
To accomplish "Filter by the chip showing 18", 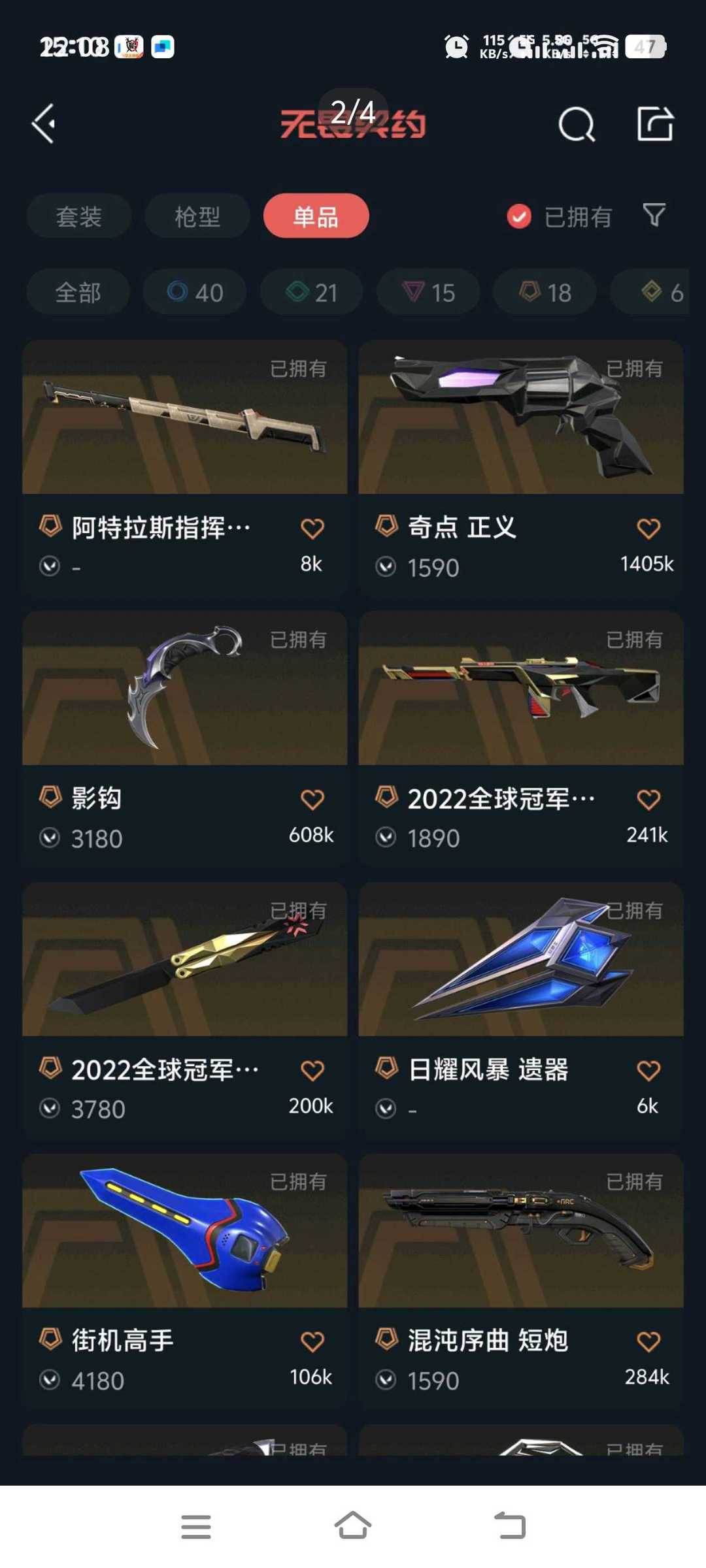I will (545, 292).
